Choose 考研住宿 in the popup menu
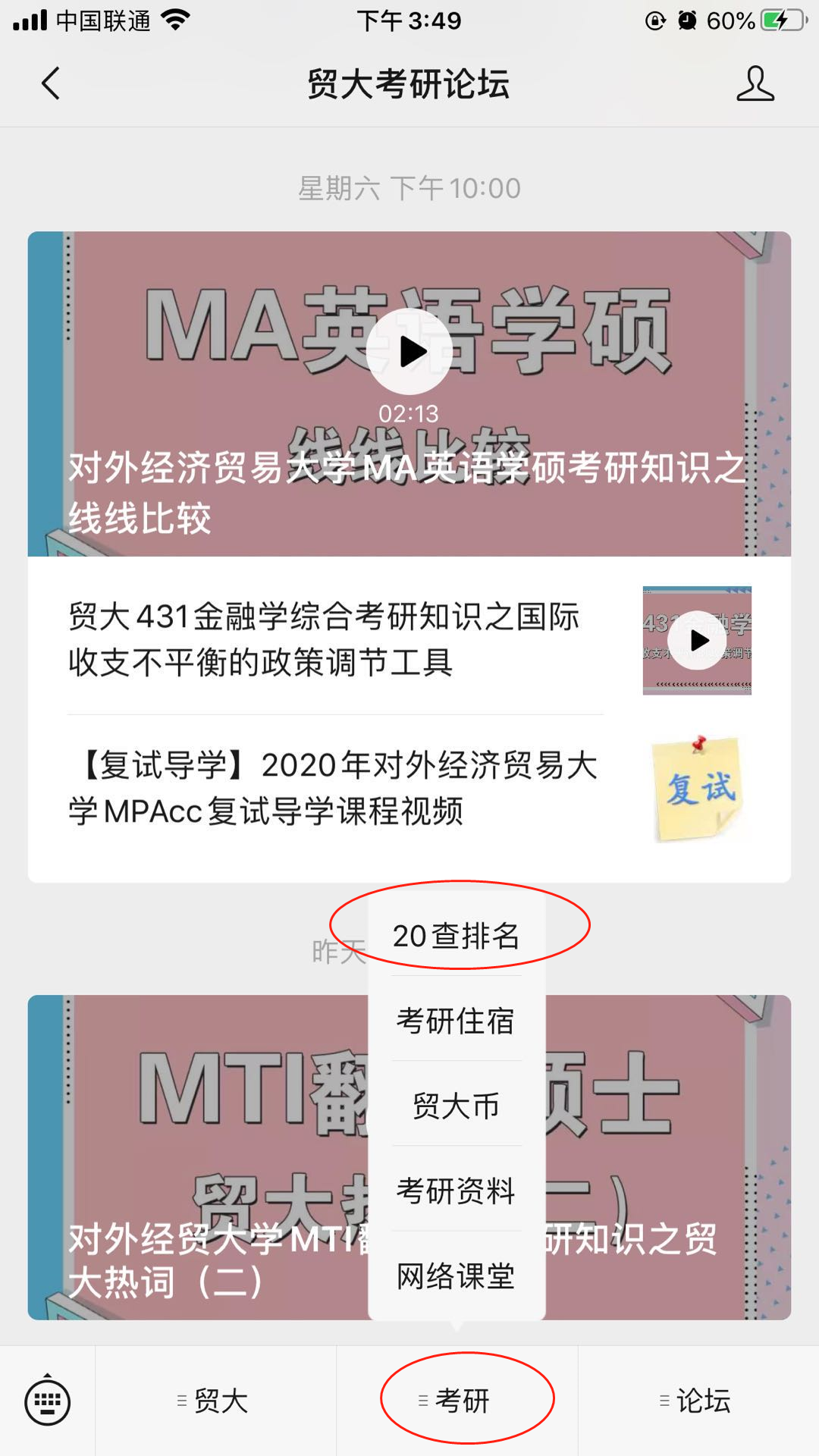 (x=457, y=1021)
